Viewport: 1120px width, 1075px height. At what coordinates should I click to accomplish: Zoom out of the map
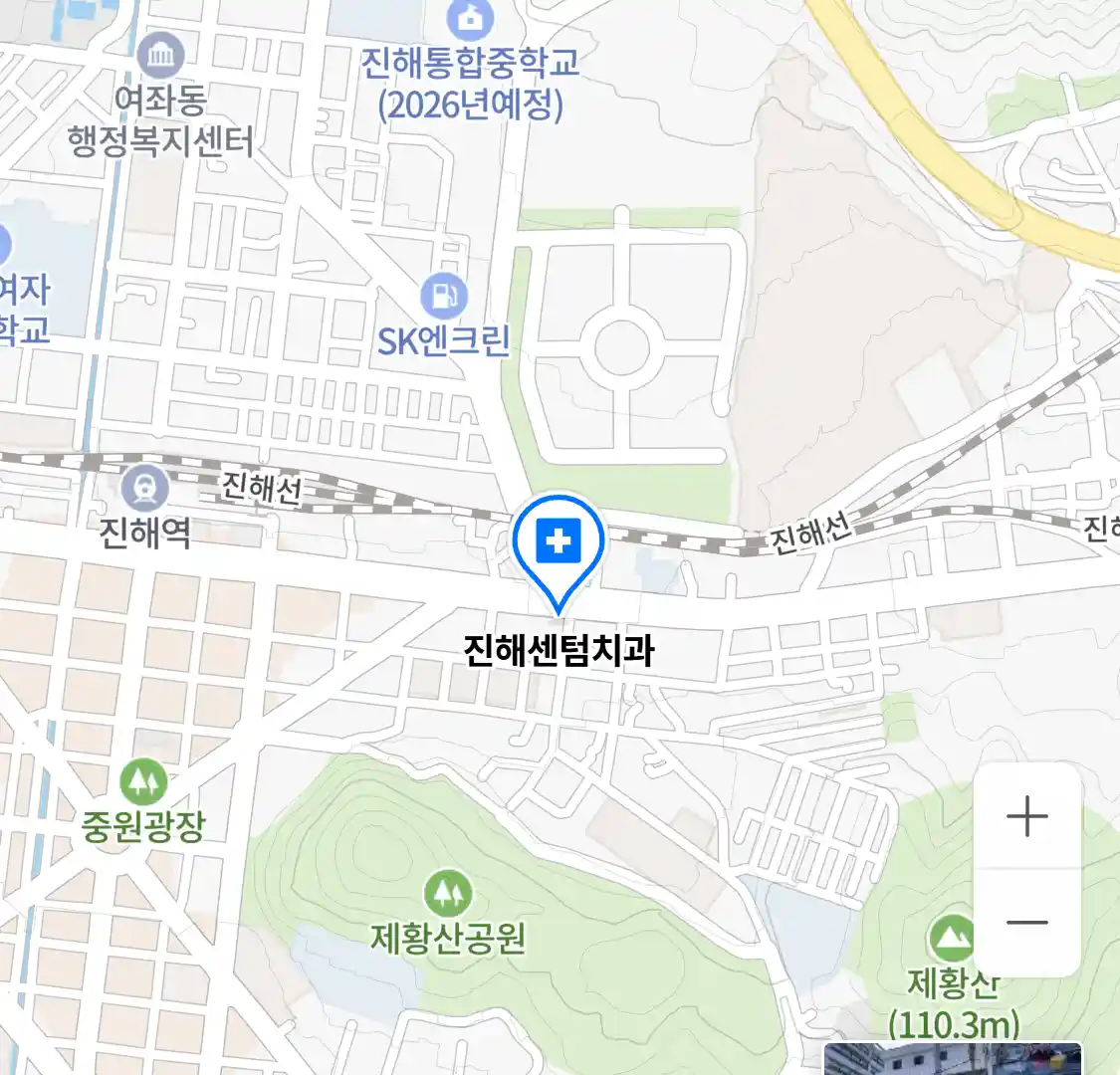tap(1026, 923)
